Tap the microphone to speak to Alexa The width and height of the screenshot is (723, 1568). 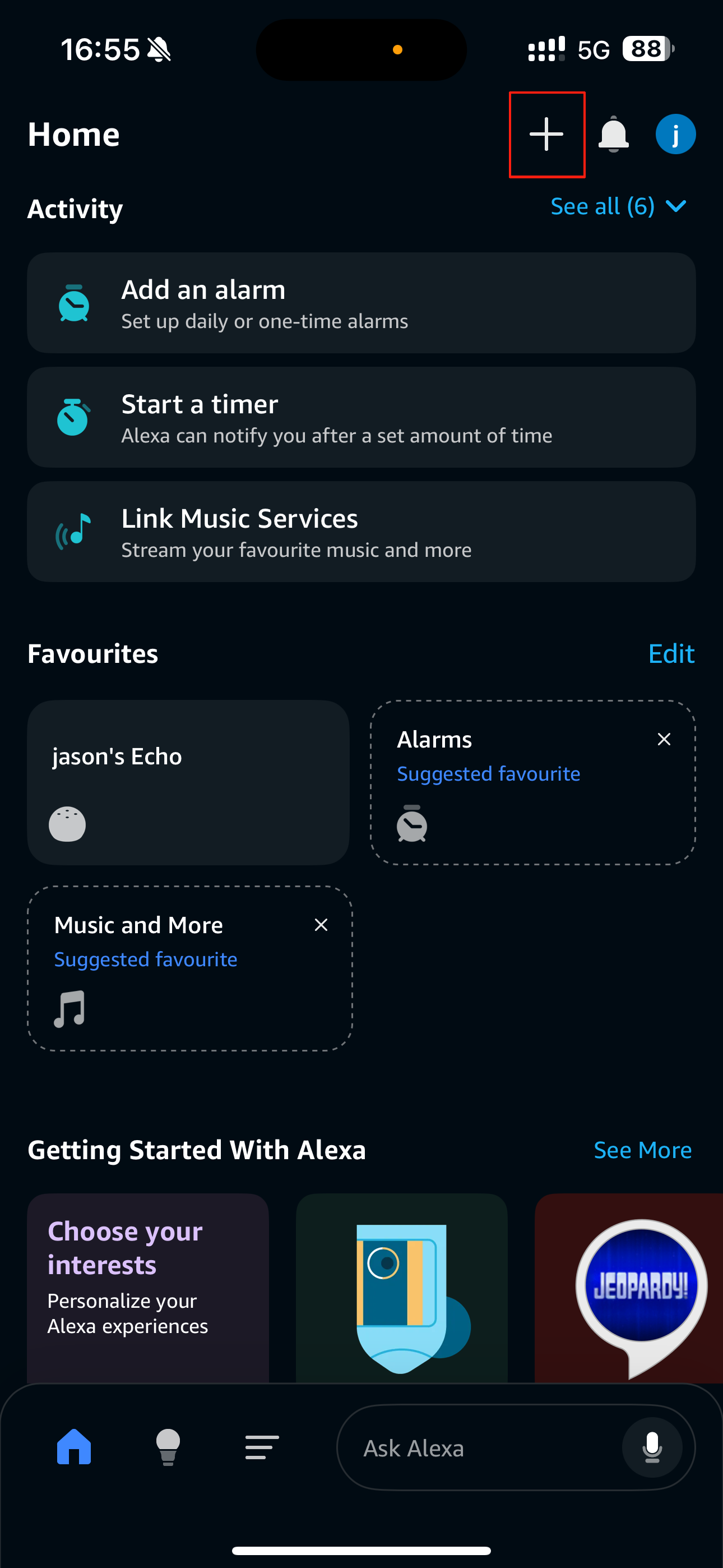click(x=652, y=1447)
